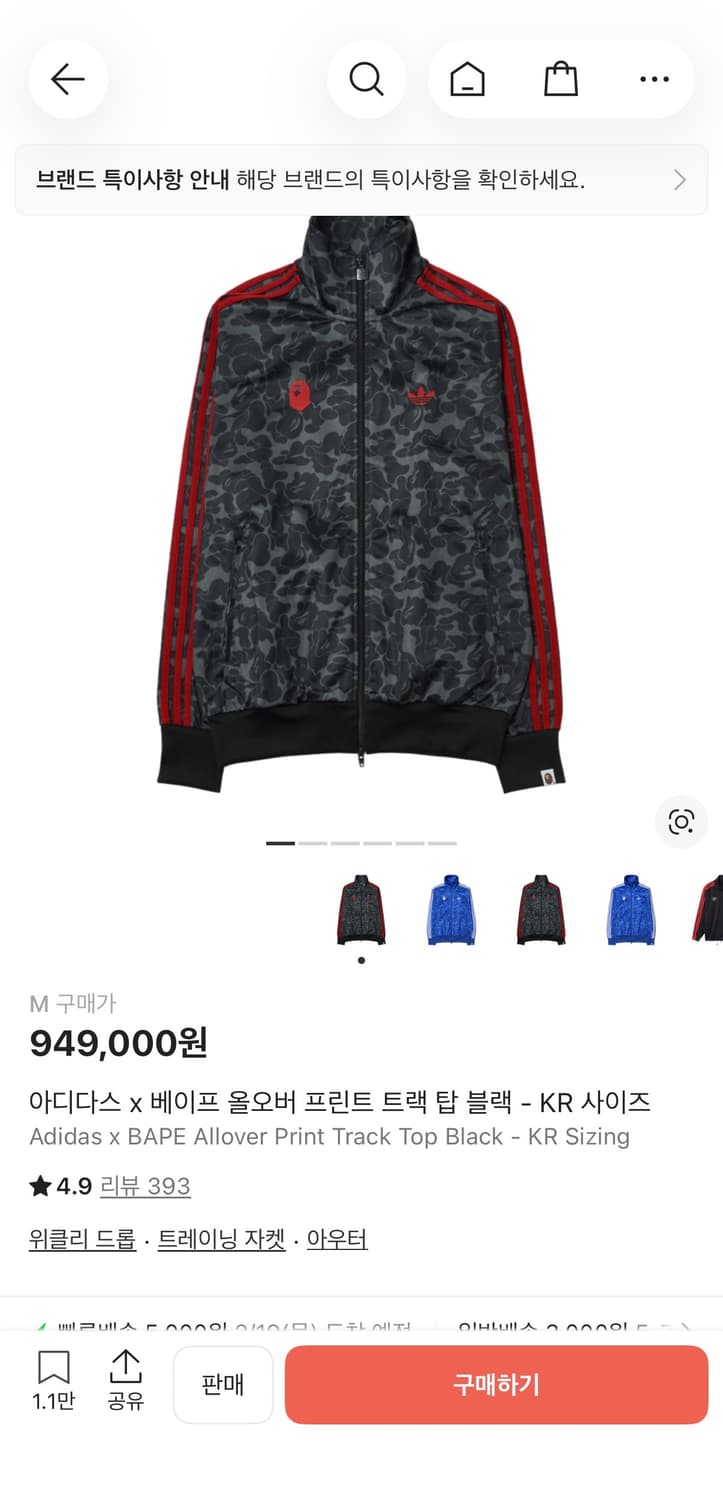Launch image lens search on the product photo
The width and height of the screenshot is (723, 1500).
point(681,822)
